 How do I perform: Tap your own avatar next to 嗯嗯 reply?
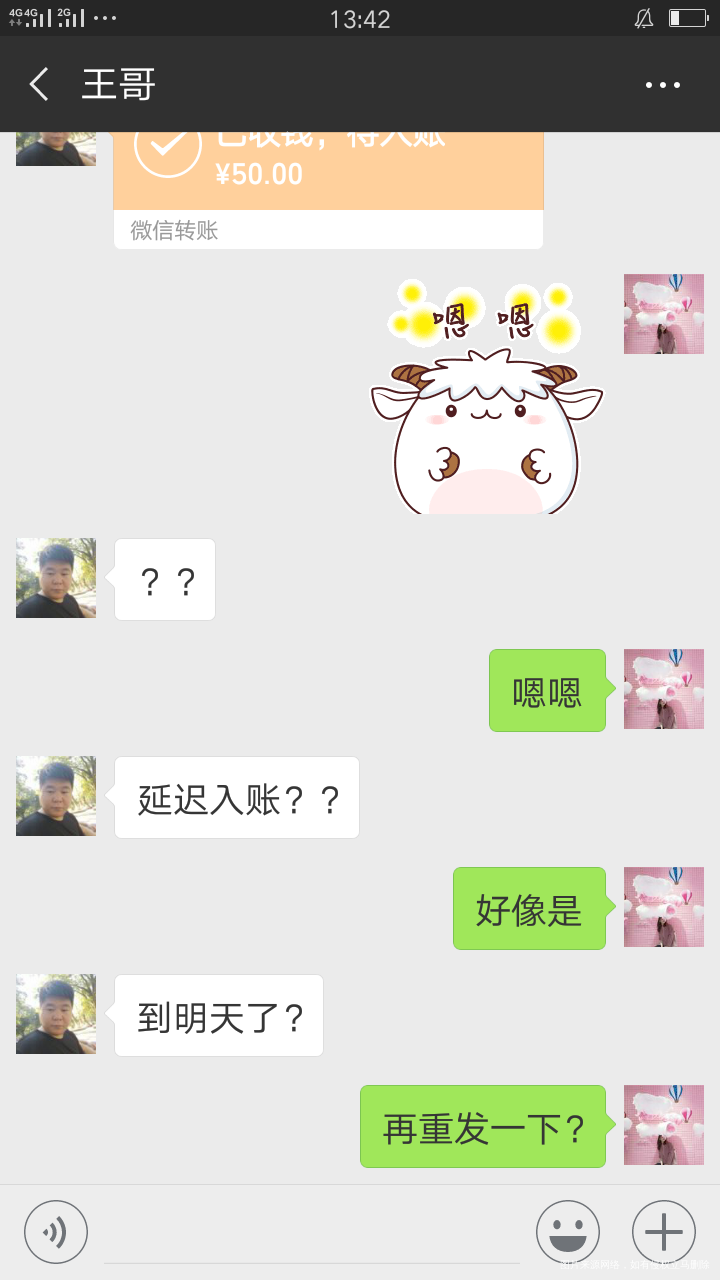point(663,690)
